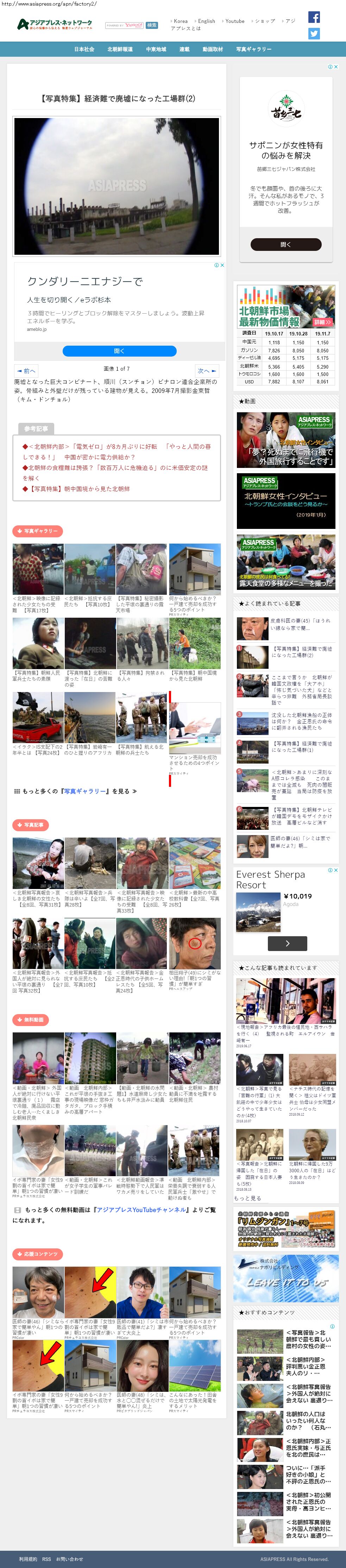
Task: Select the 中東地域 nav item
Action: pyautogui.click(x=156, y=49)
